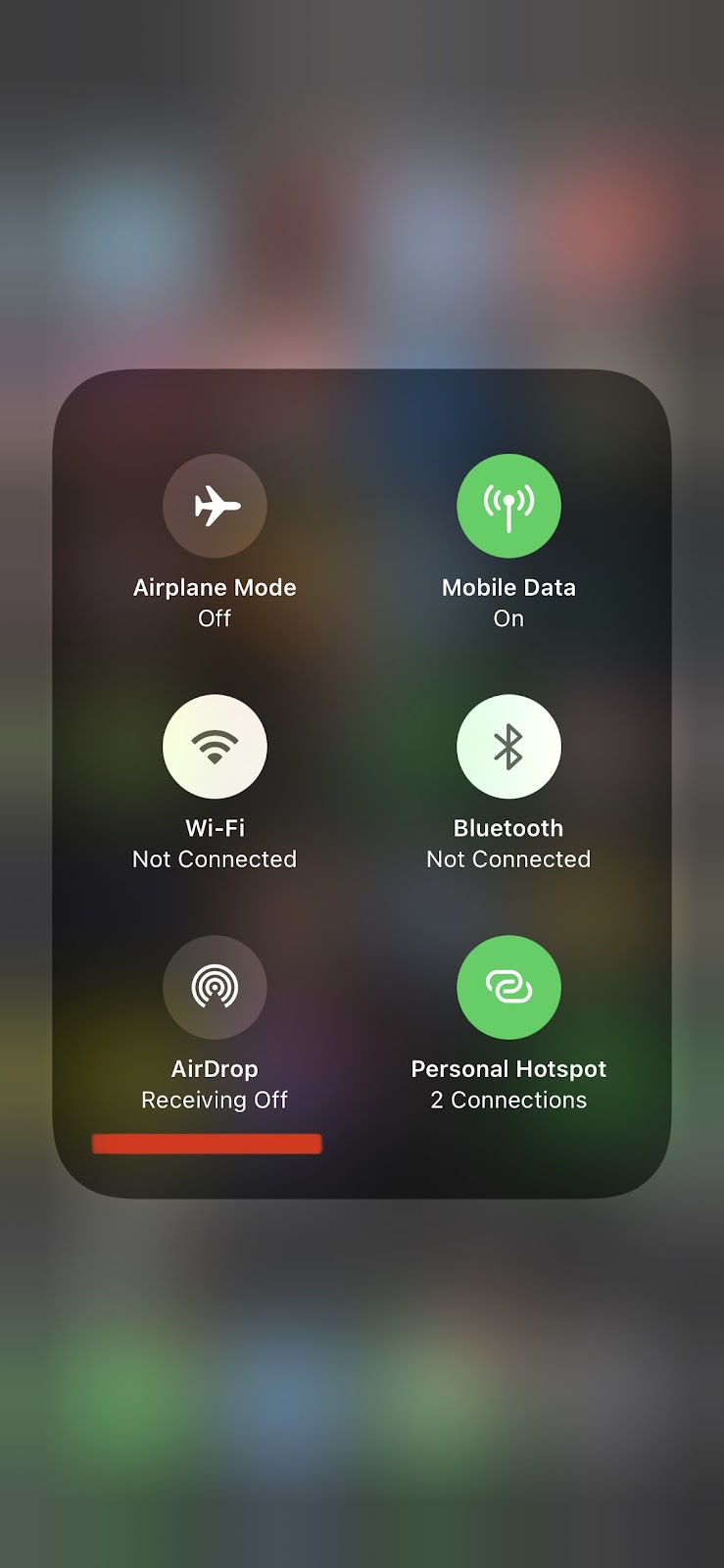Open AirDrop receiving options

[x=215, y=987]
